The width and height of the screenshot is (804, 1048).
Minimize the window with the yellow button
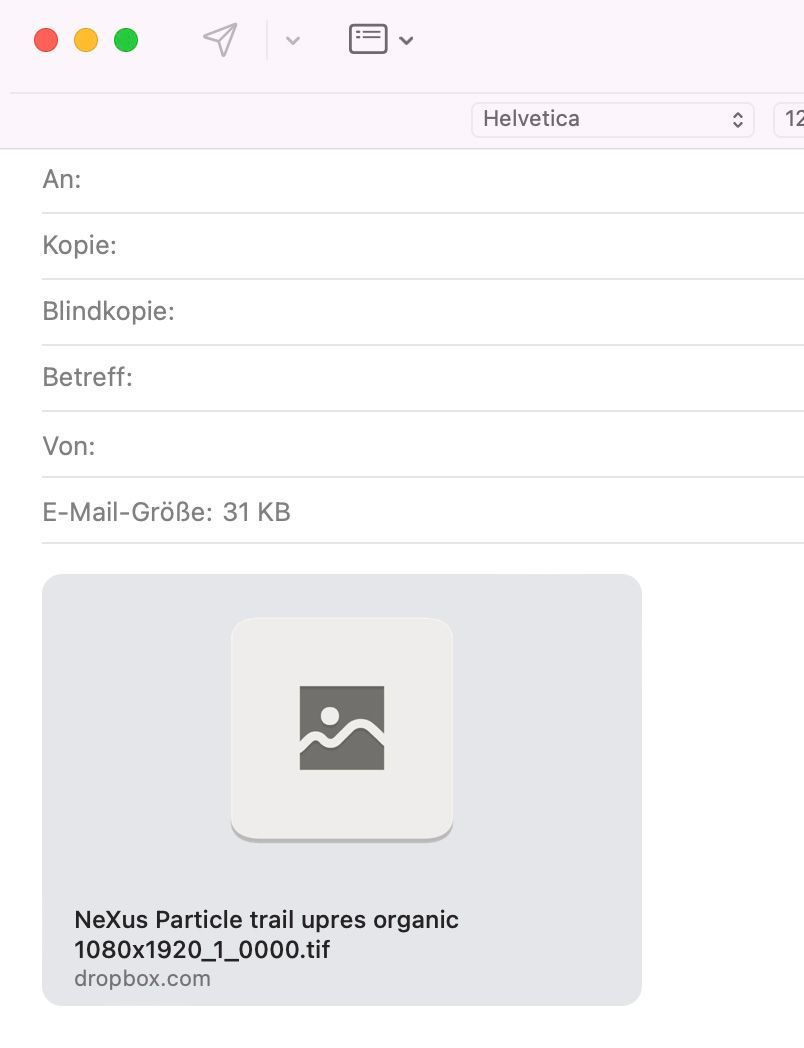tap(86, 41)
